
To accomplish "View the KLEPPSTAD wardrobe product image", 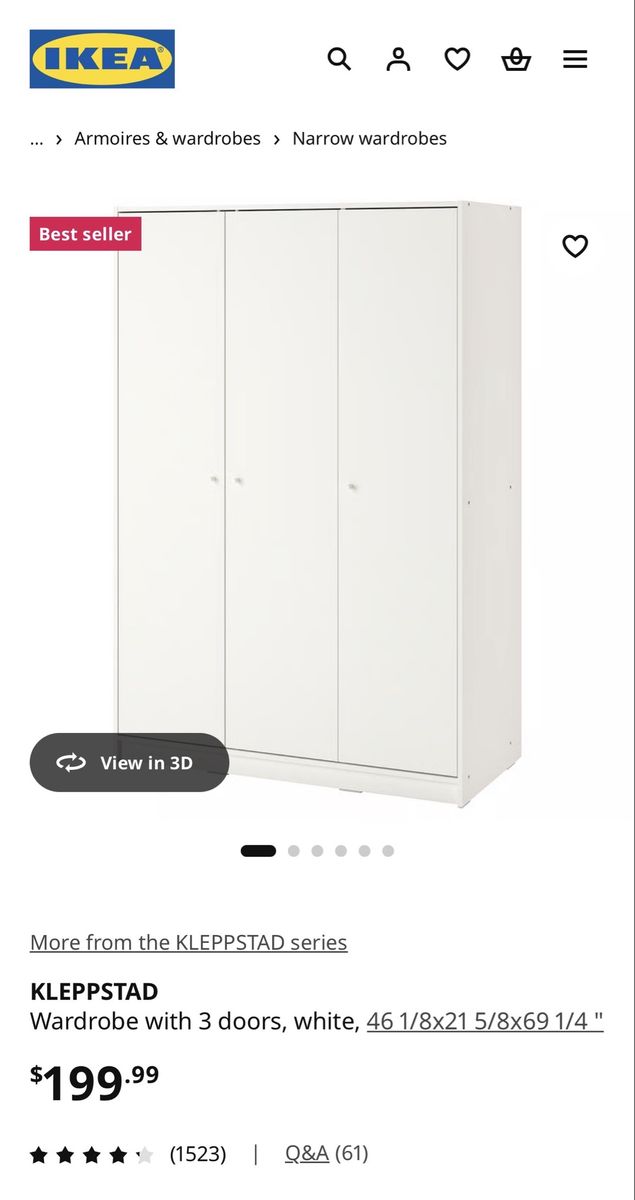I will (x=320, y=500).
